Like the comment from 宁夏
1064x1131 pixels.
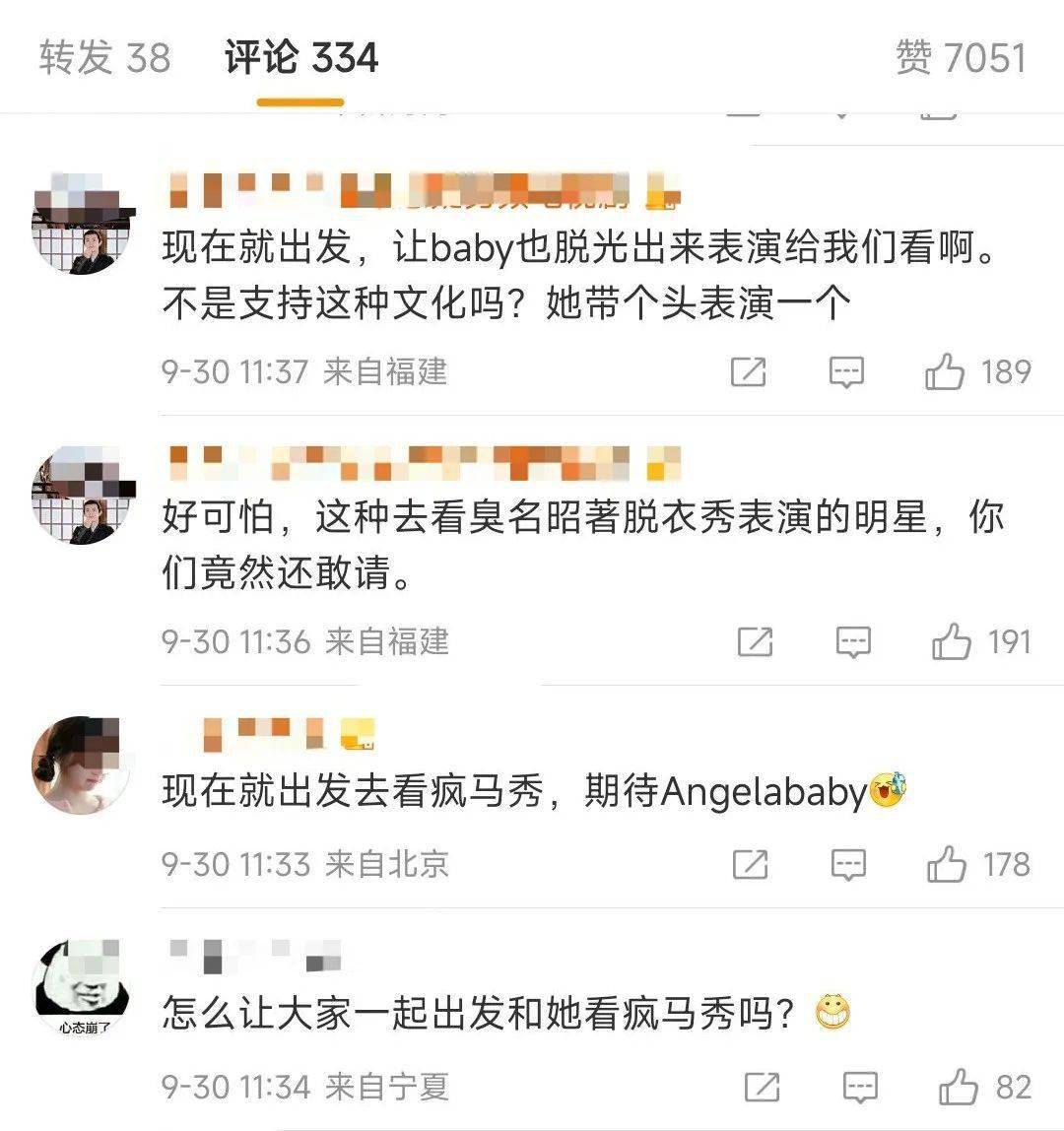click(958, 1087)
